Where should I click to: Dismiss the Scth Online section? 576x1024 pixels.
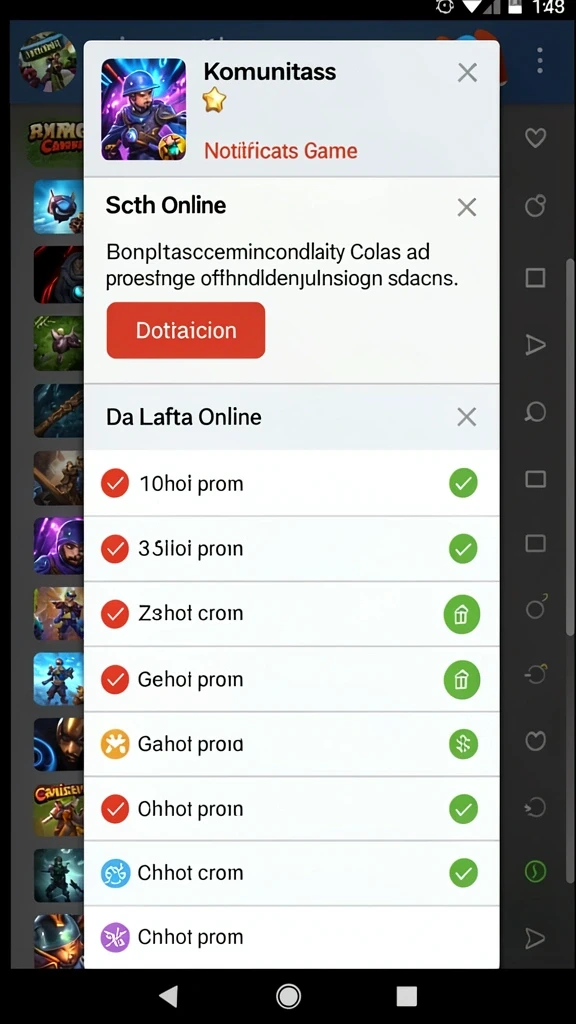pyautogui.click(x=466, y=208)
